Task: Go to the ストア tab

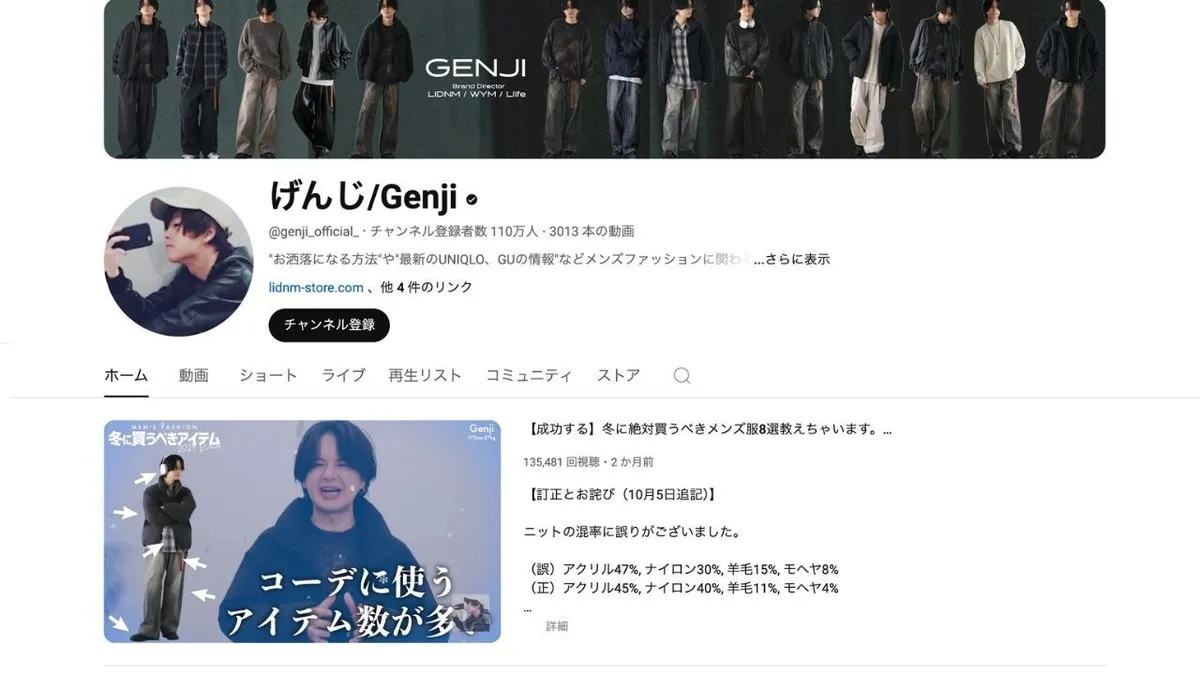Action: pyautogui.click(x=618, y=376)
